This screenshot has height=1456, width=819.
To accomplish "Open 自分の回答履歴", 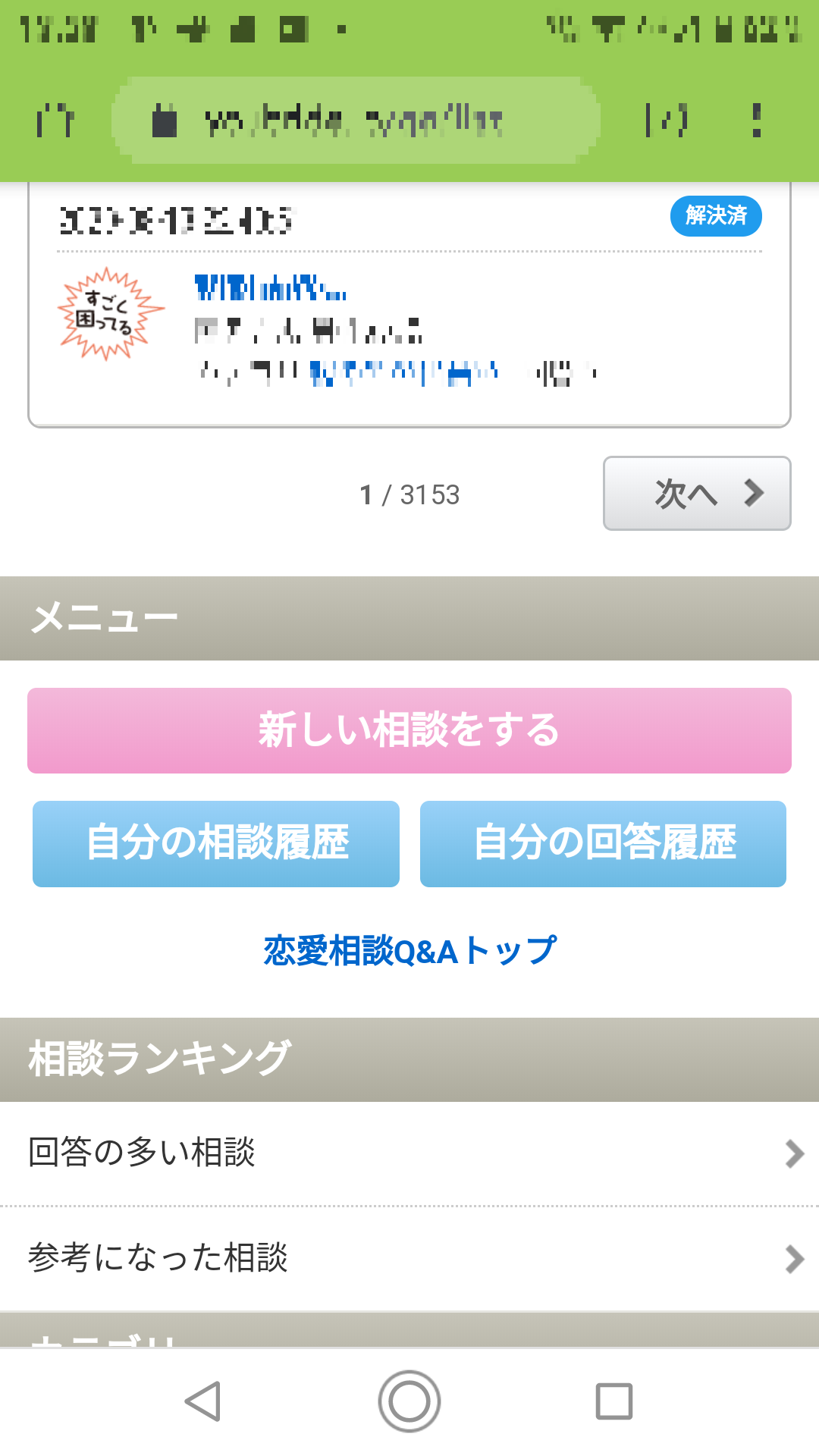I will pos(603,843).
